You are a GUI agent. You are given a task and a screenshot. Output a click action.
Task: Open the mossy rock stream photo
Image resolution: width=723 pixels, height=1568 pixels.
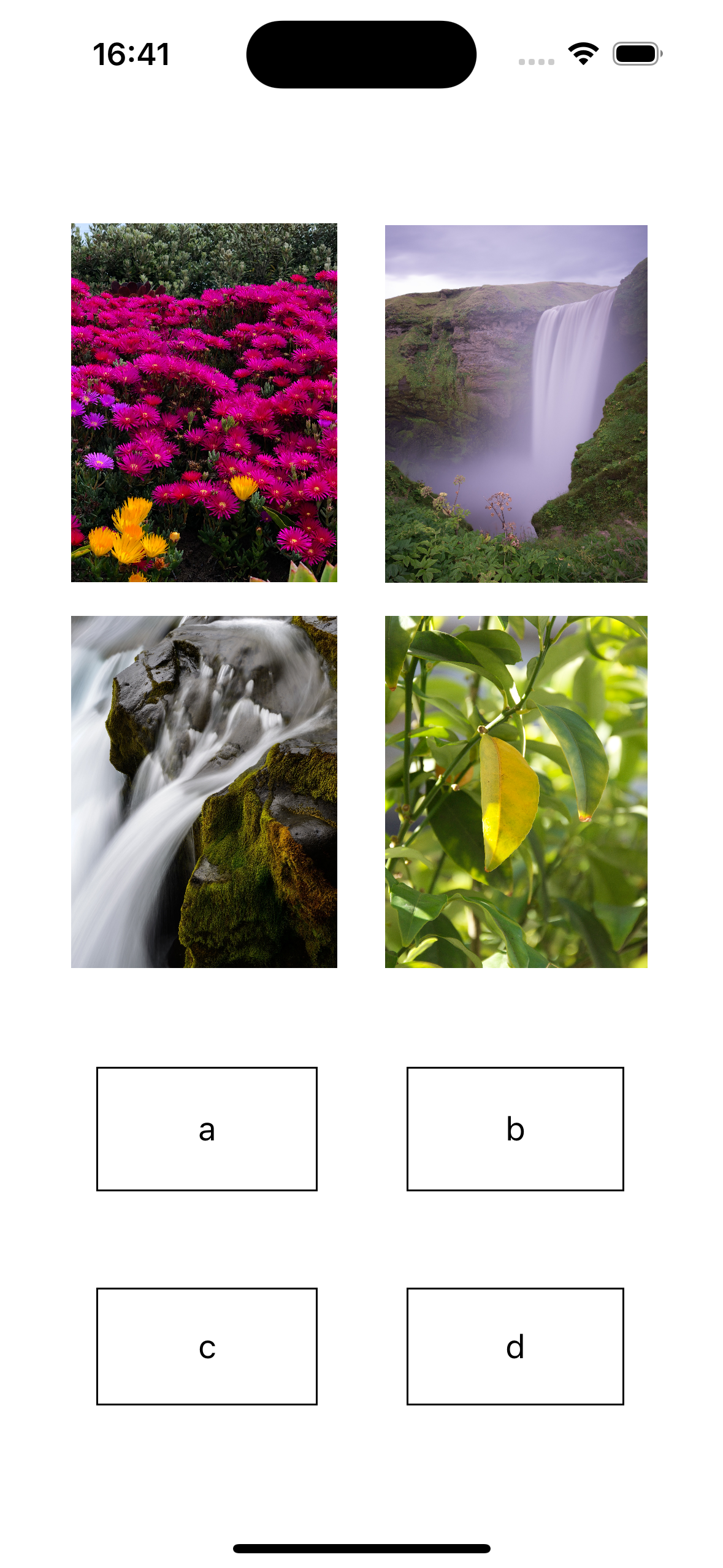204,791
